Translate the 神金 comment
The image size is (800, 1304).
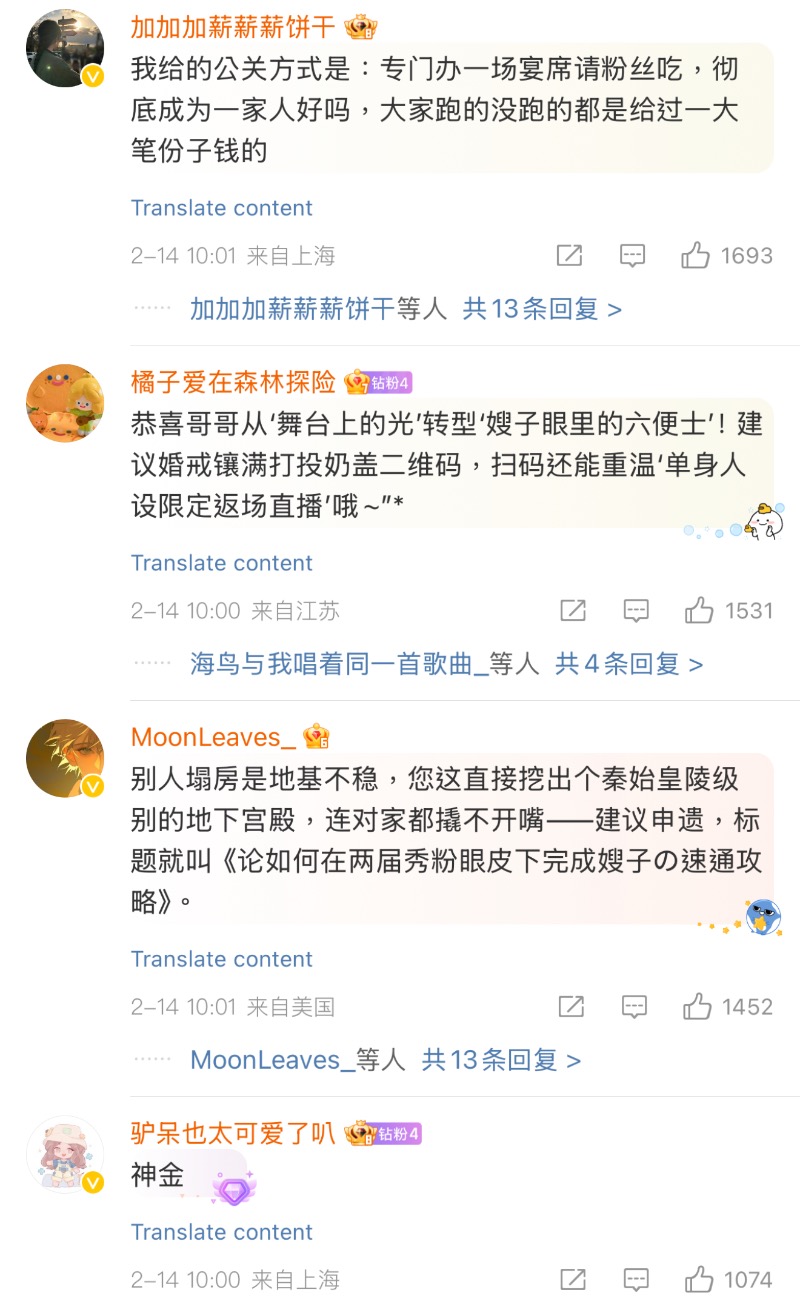click(x=221, y=1232)
